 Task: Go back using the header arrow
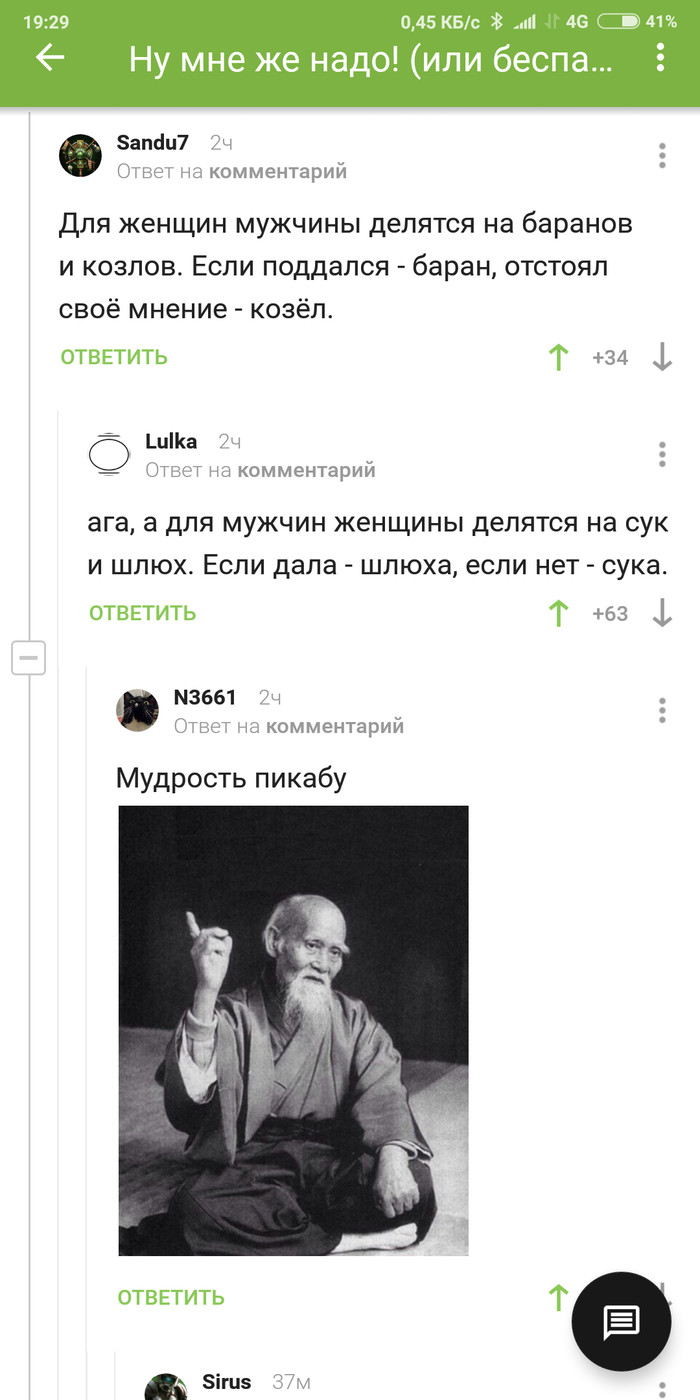tap(50, 58)
